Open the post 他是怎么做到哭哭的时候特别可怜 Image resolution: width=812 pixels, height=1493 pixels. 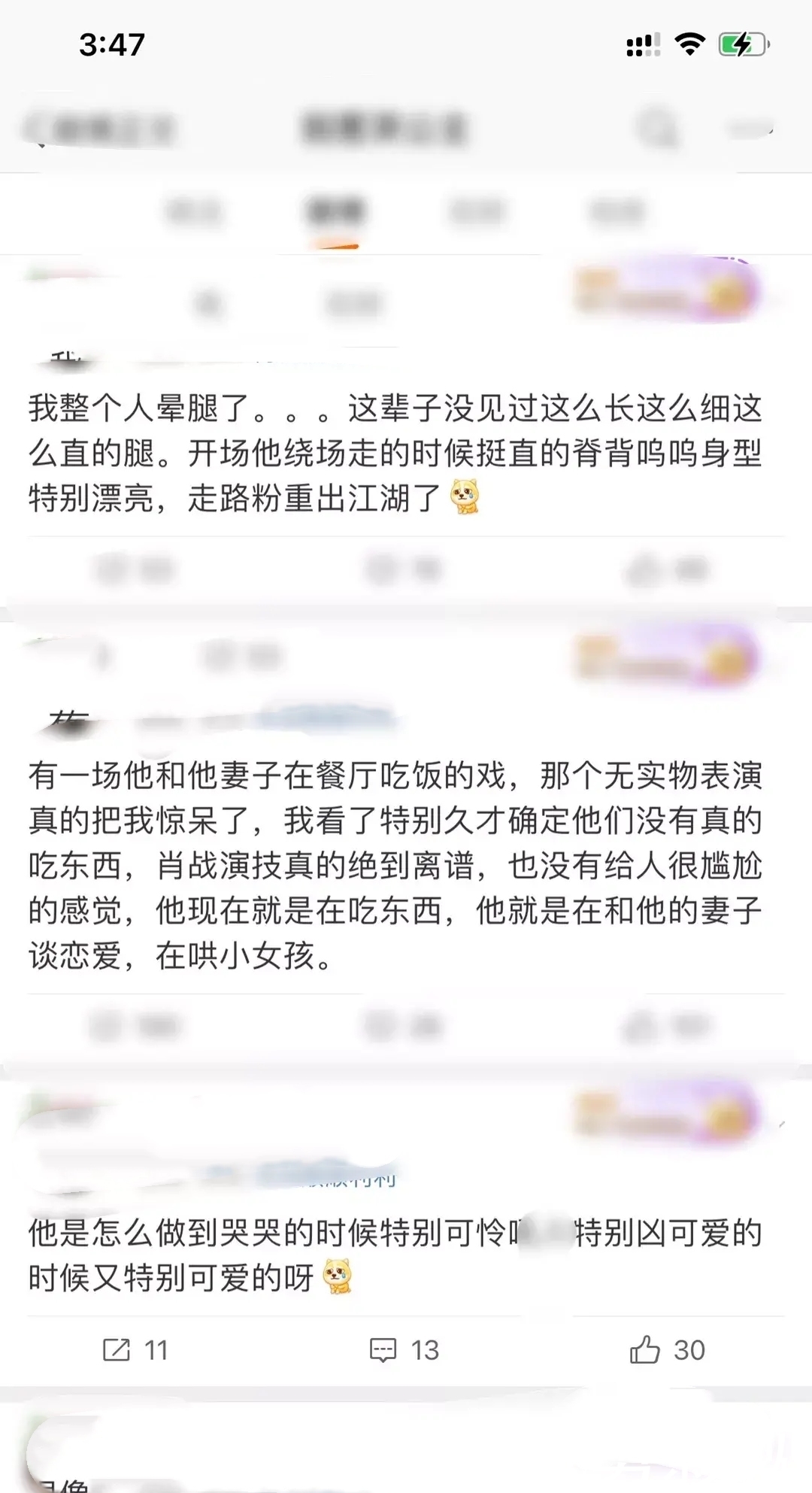(x=395, y=1255)
